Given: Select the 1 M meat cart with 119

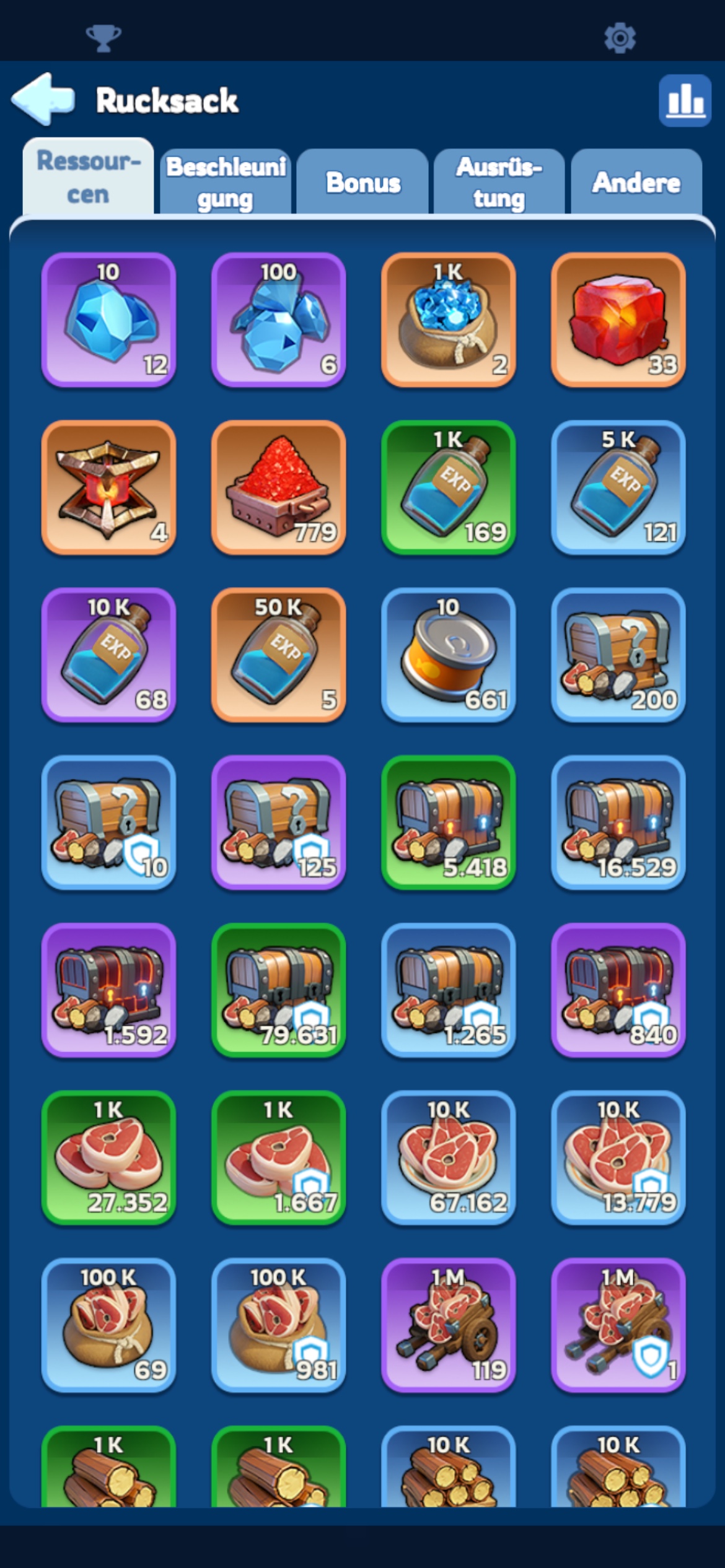Looking at the screenshot, I should pos(449,1325).
